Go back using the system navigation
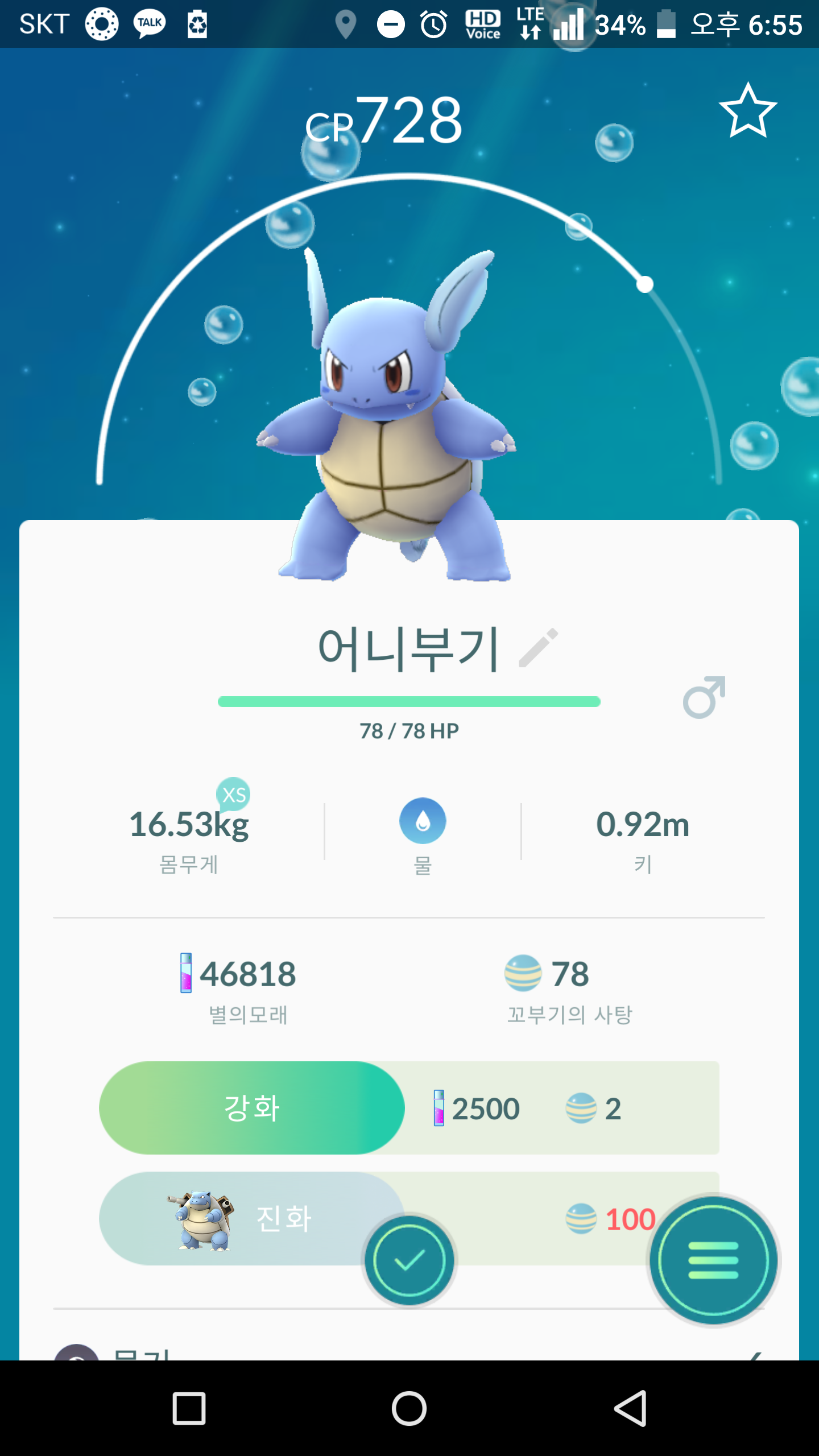This screenshot has width=819, height=1456. click(630, 1408)
